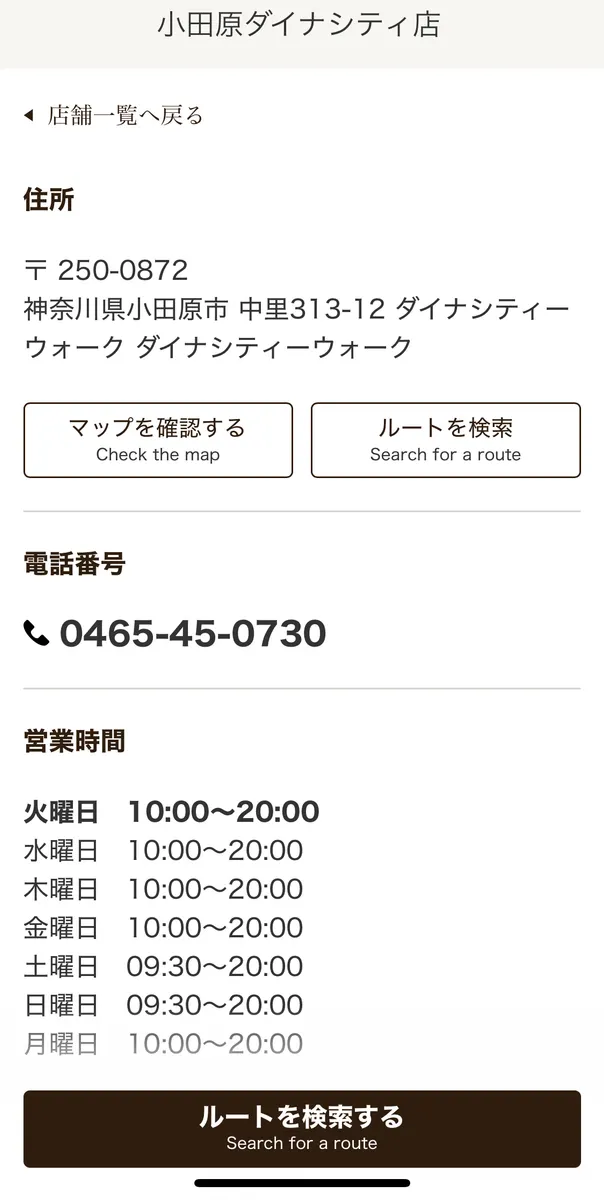Tap the マップを確認する (Check the map) button

point(158,440)
